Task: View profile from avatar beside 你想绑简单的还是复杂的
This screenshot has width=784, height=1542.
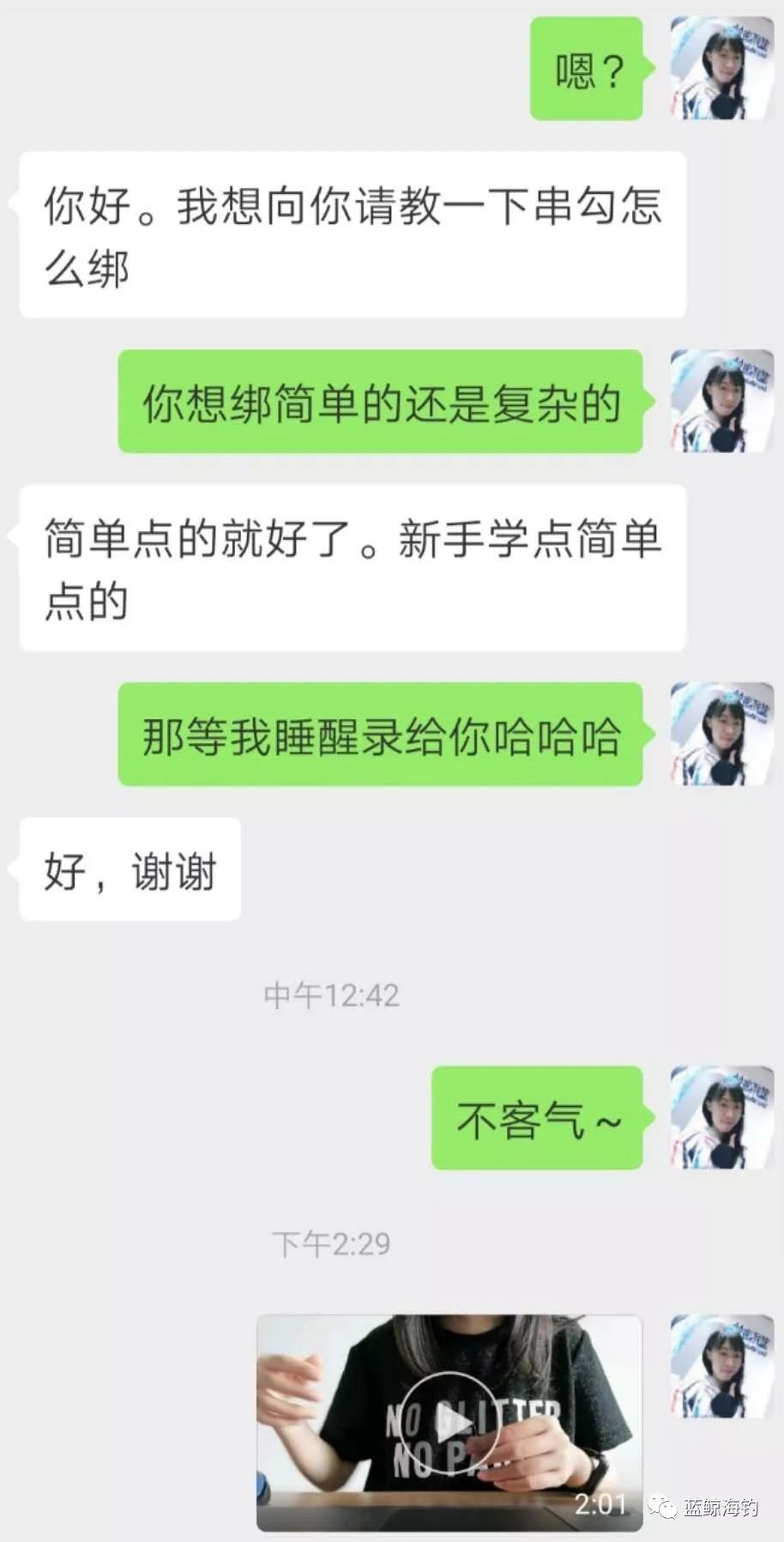Action: pyautogui.click(x=720, y=401)
